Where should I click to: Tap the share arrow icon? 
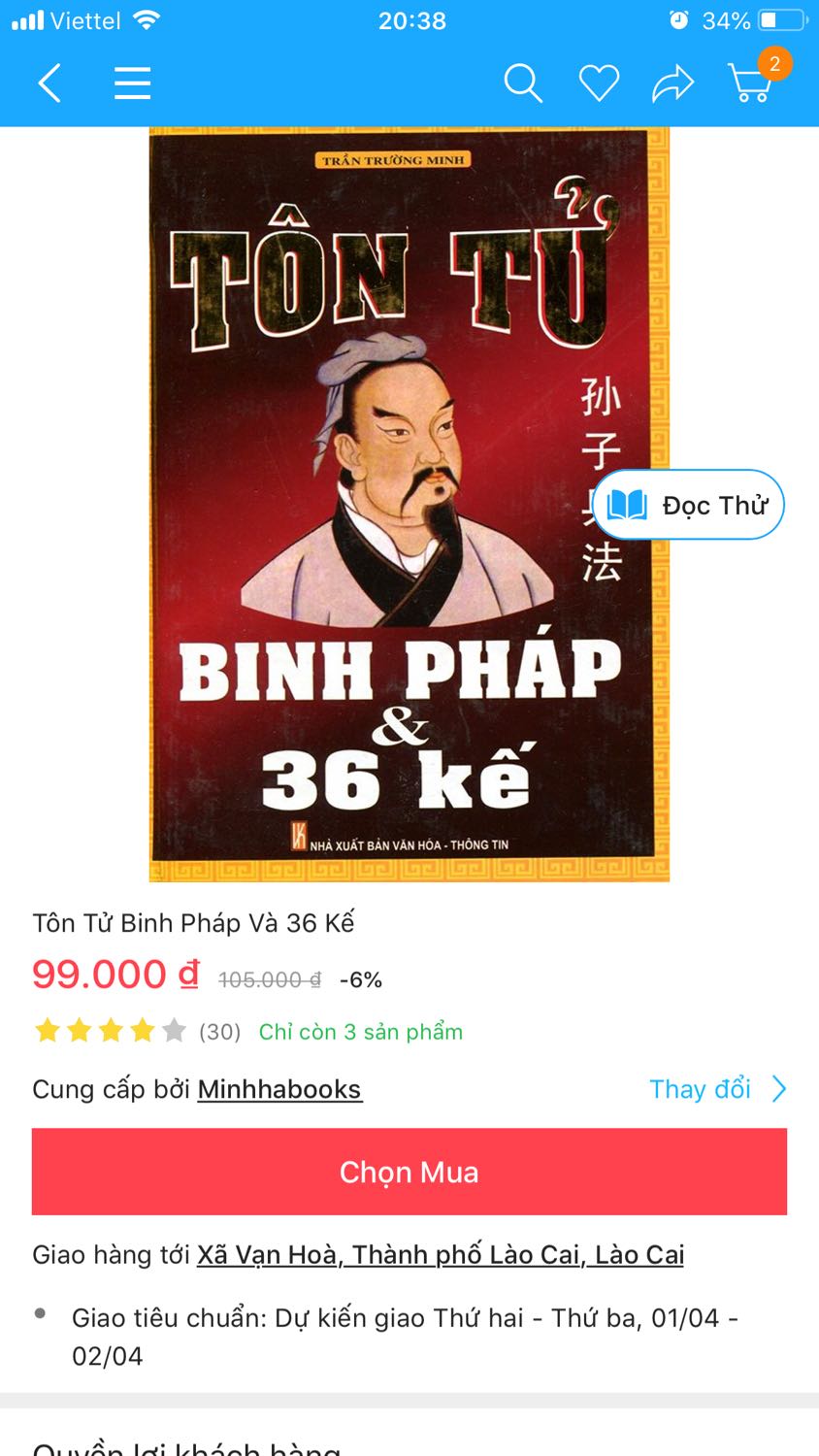coord(672,83)
